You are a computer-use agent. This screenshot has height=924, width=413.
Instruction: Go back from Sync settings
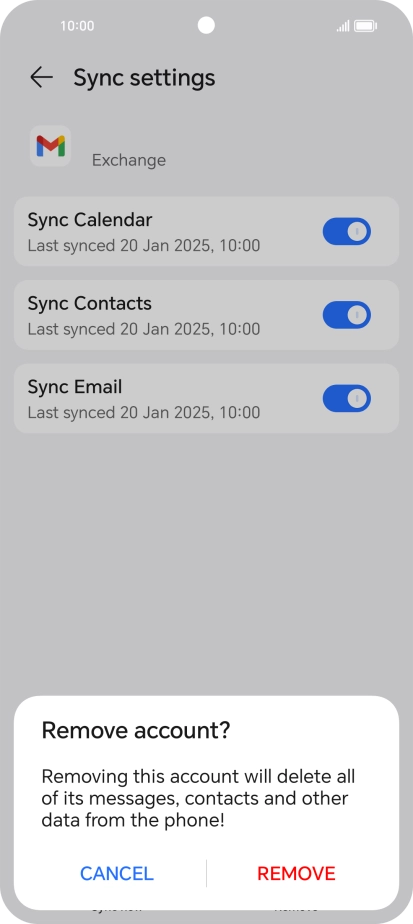tap(41, 77)
